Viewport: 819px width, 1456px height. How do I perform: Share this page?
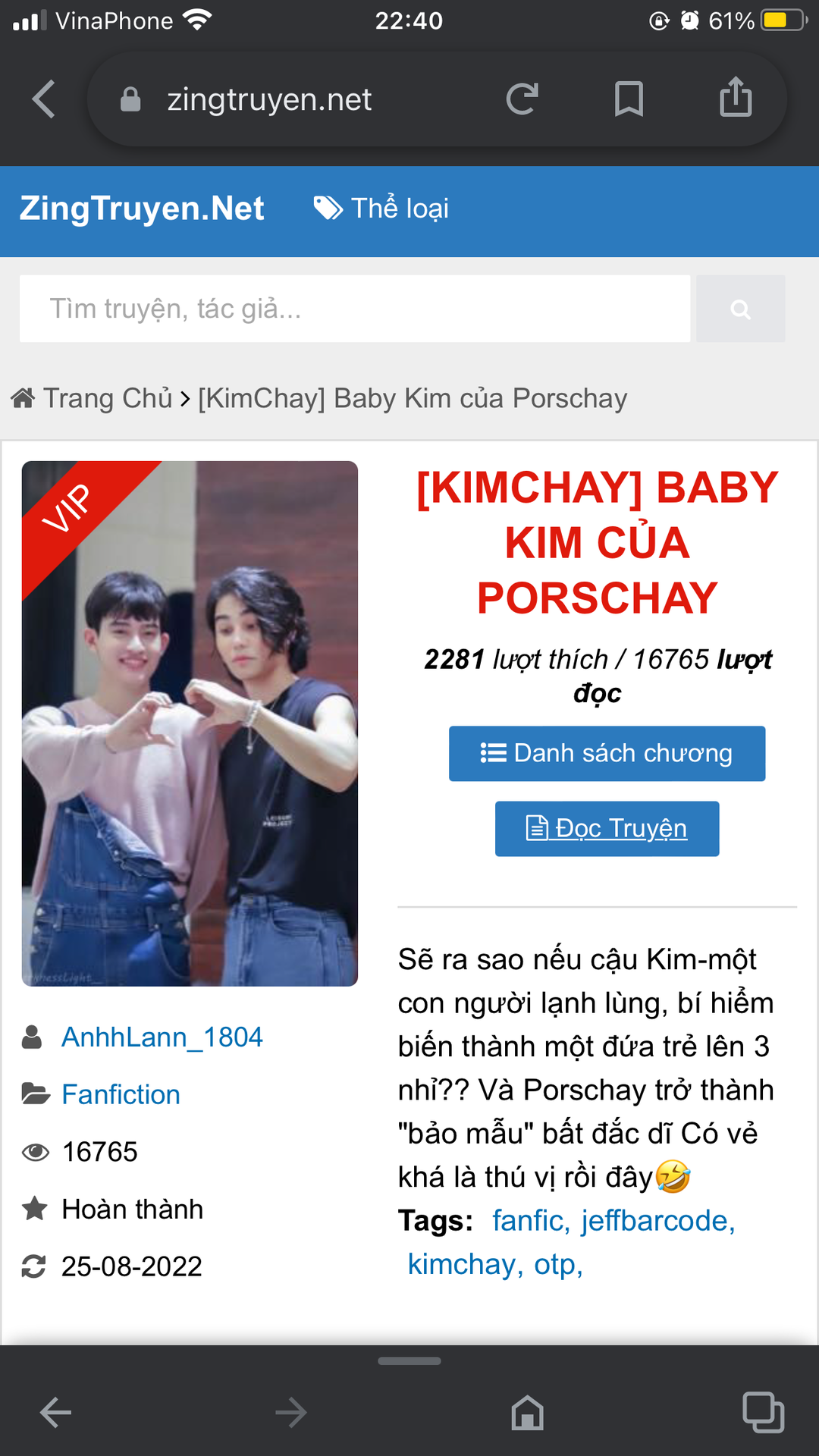point(736,98)
